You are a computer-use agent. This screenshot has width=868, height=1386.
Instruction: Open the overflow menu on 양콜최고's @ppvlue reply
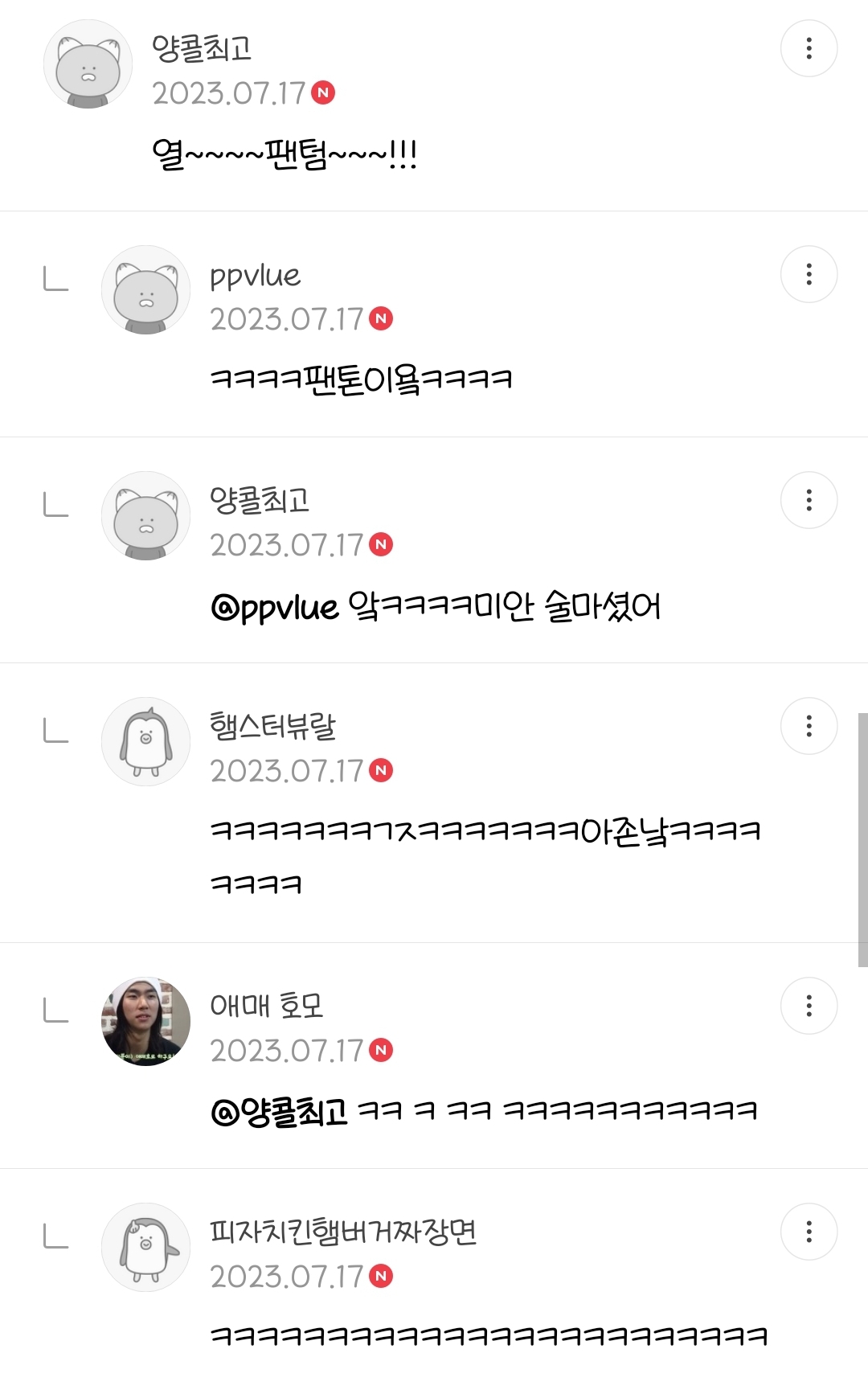[809, 500]
